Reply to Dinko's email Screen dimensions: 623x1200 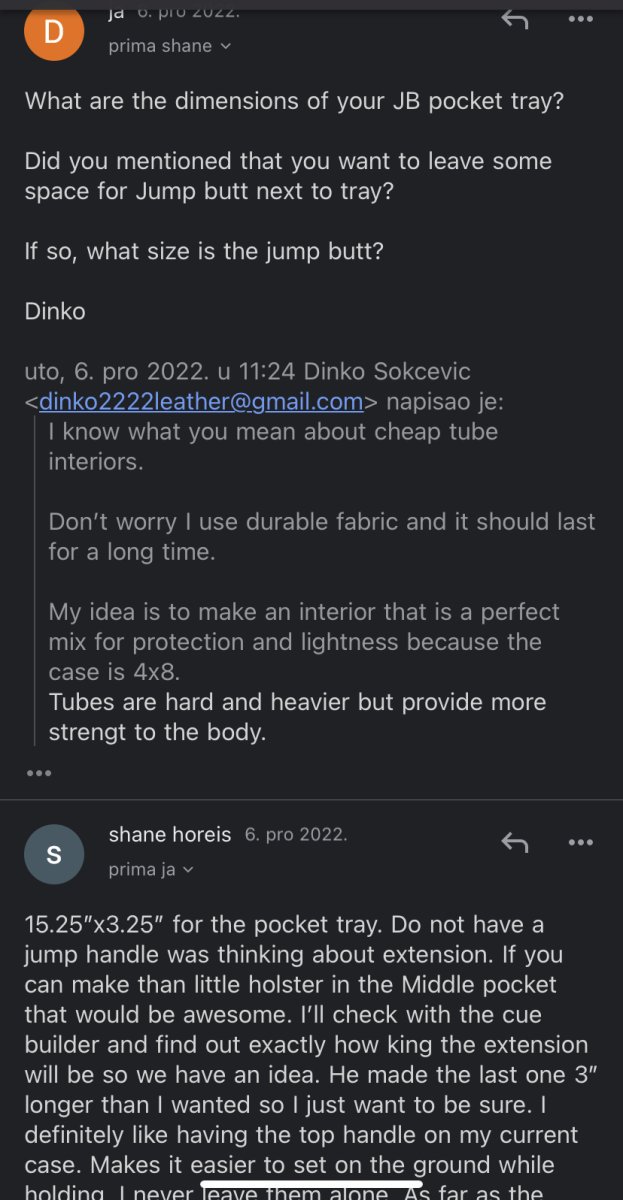514,19
